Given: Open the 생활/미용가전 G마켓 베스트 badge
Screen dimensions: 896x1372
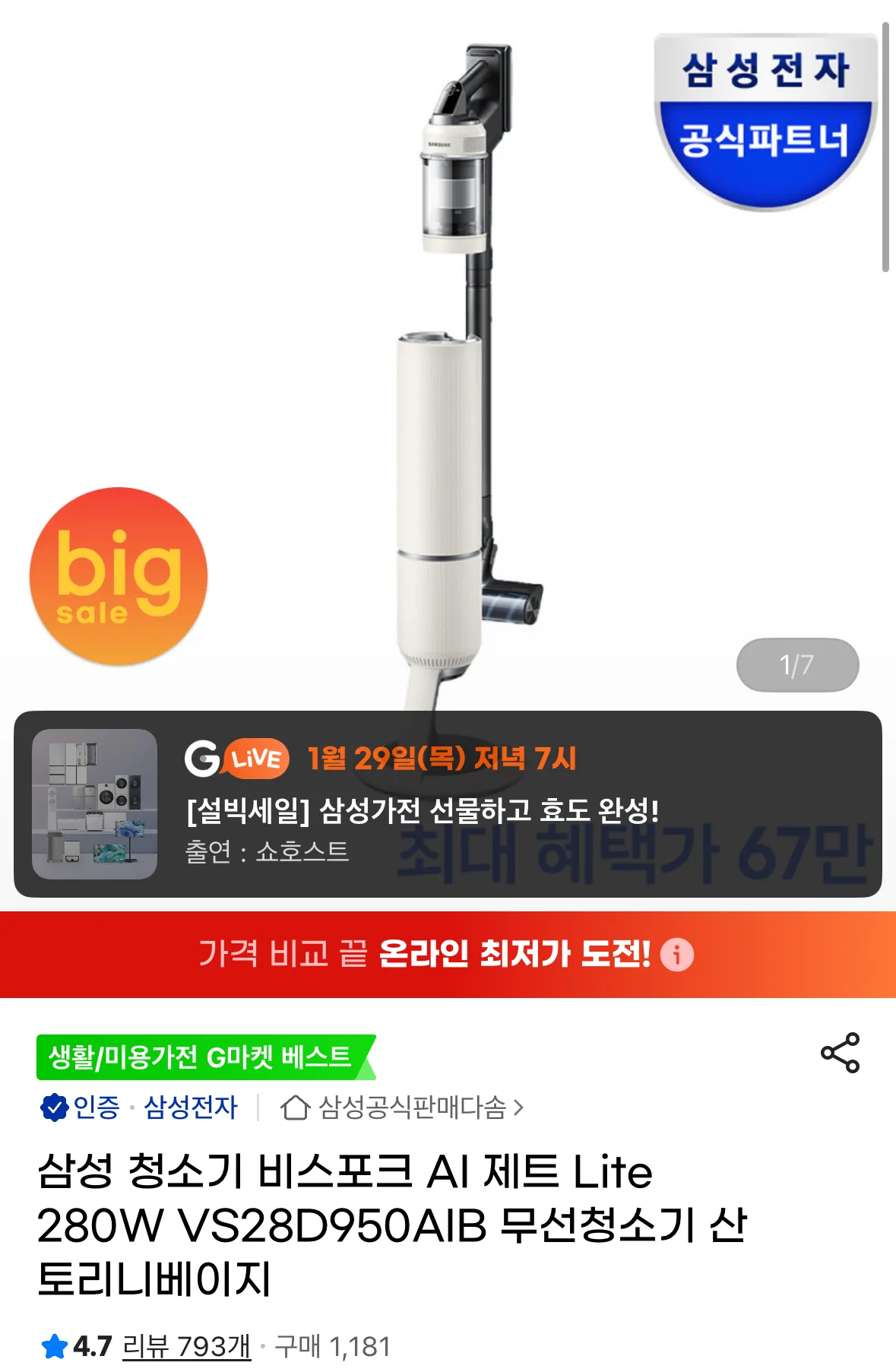Looking at the screenshot, I should coord(205,1057).
